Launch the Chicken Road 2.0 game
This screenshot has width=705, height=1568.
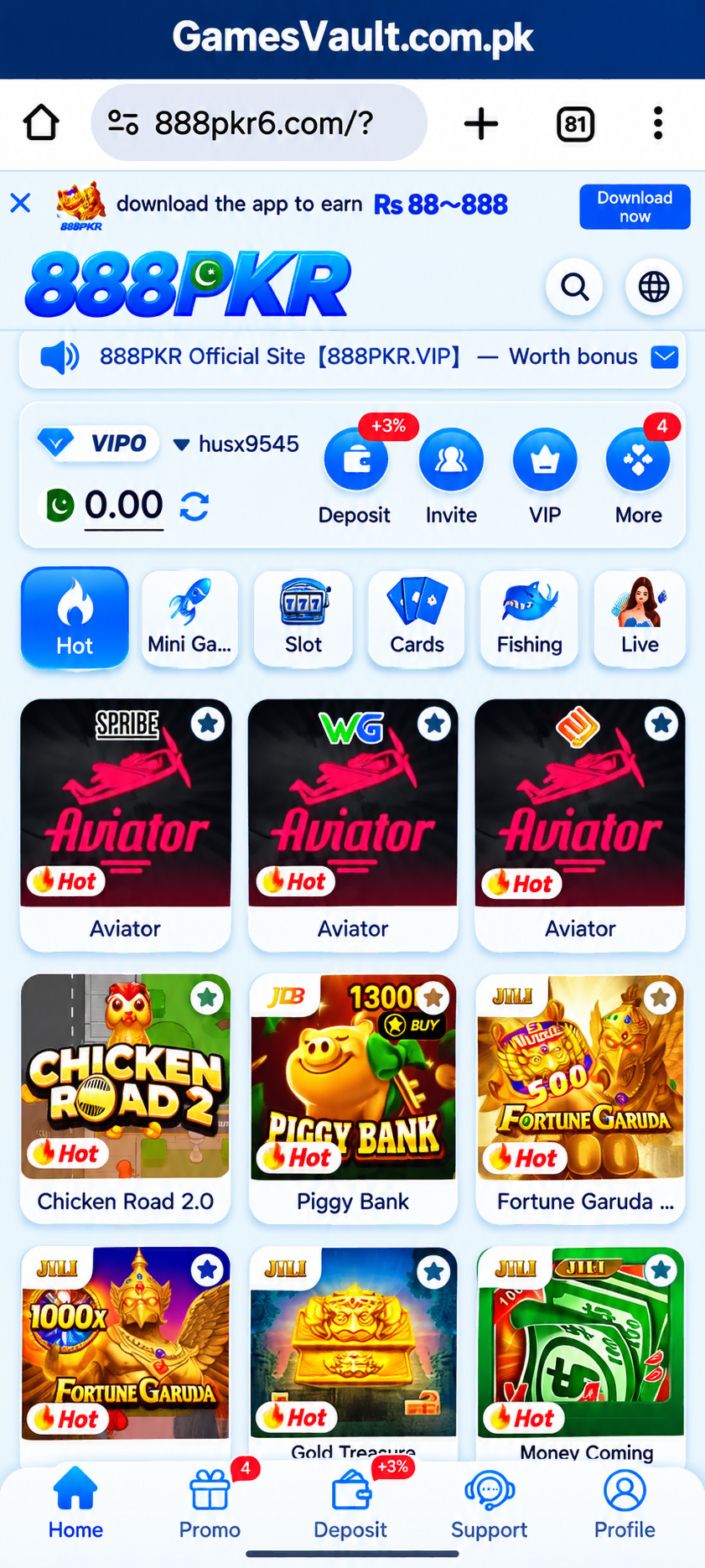[x=126, y=1098]
